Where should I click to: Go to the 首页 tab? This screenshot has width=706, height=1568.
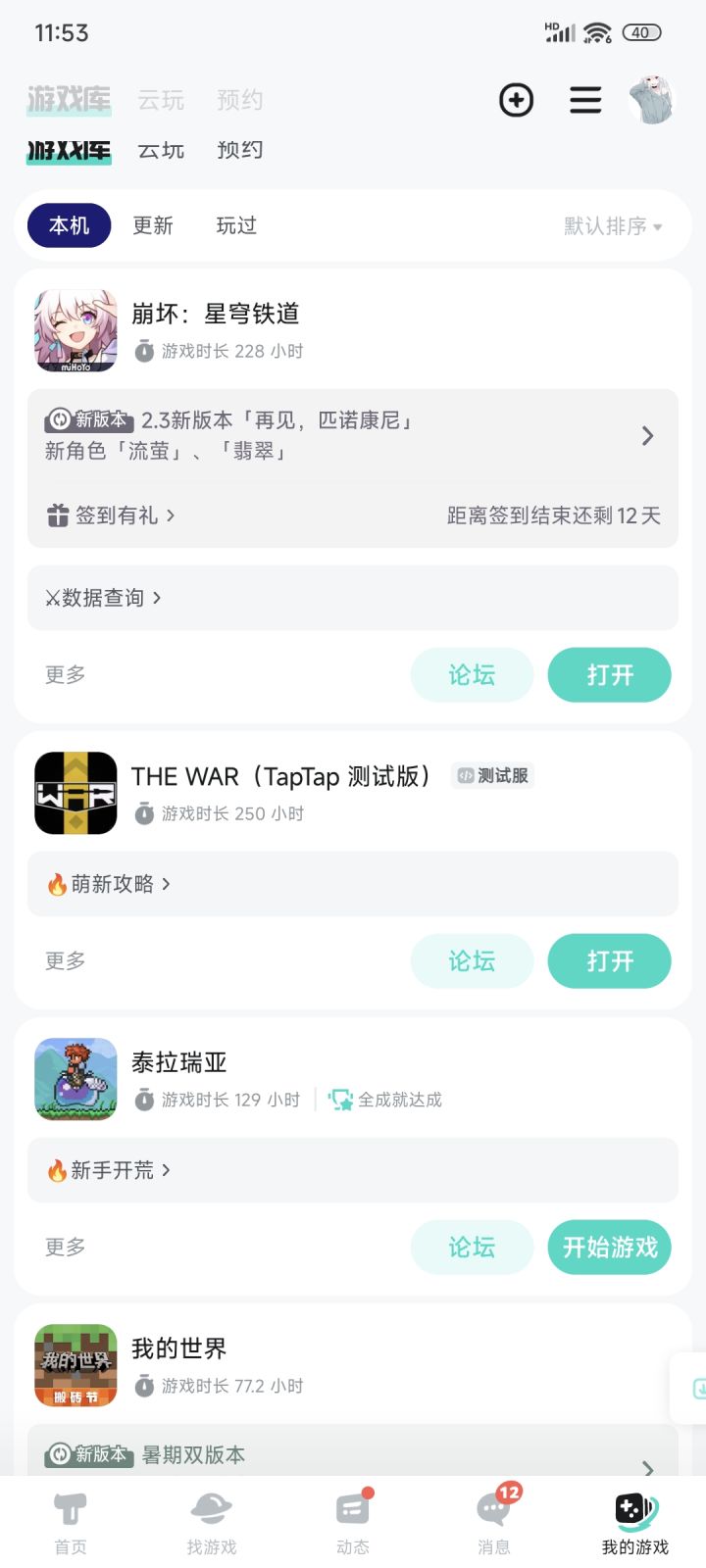point(71,1523)
